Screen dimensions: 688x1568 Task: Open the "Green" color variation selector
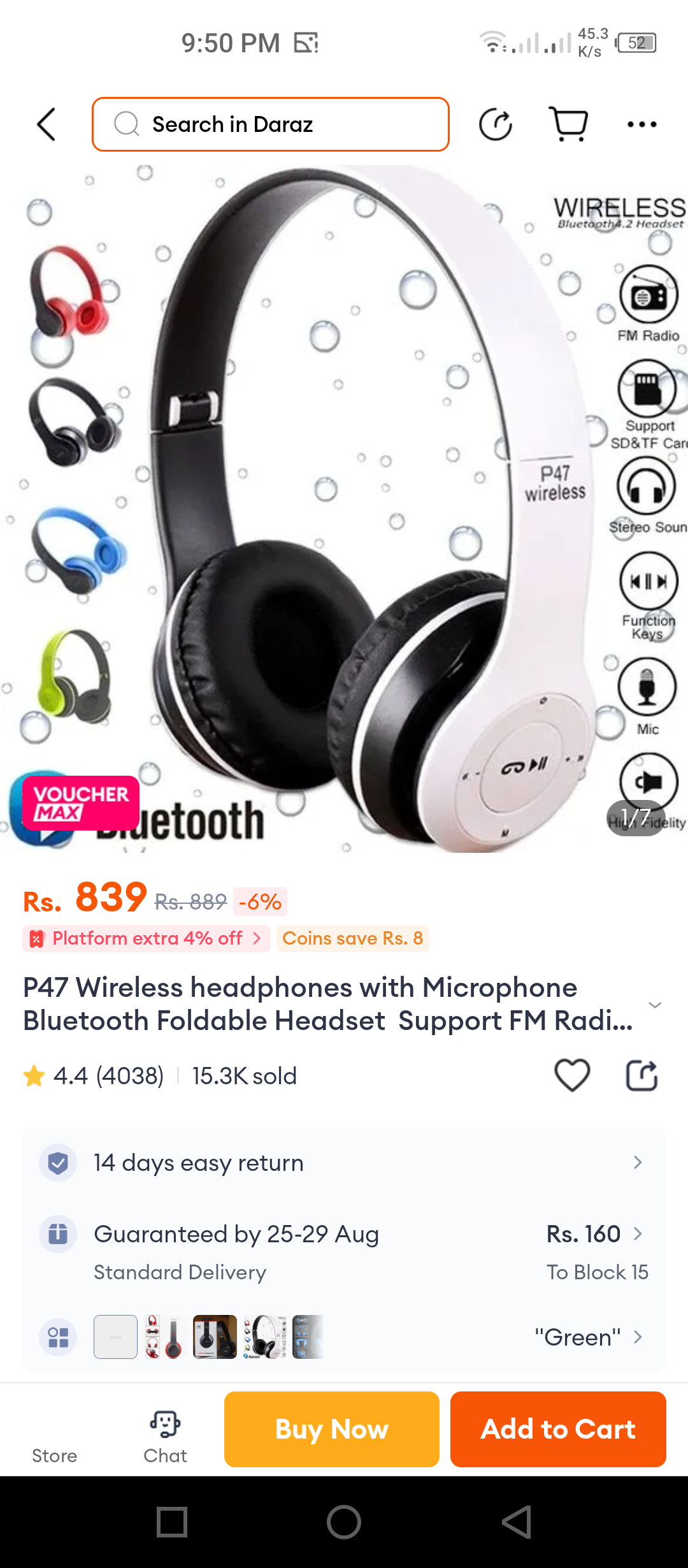tap(586, 1337)
